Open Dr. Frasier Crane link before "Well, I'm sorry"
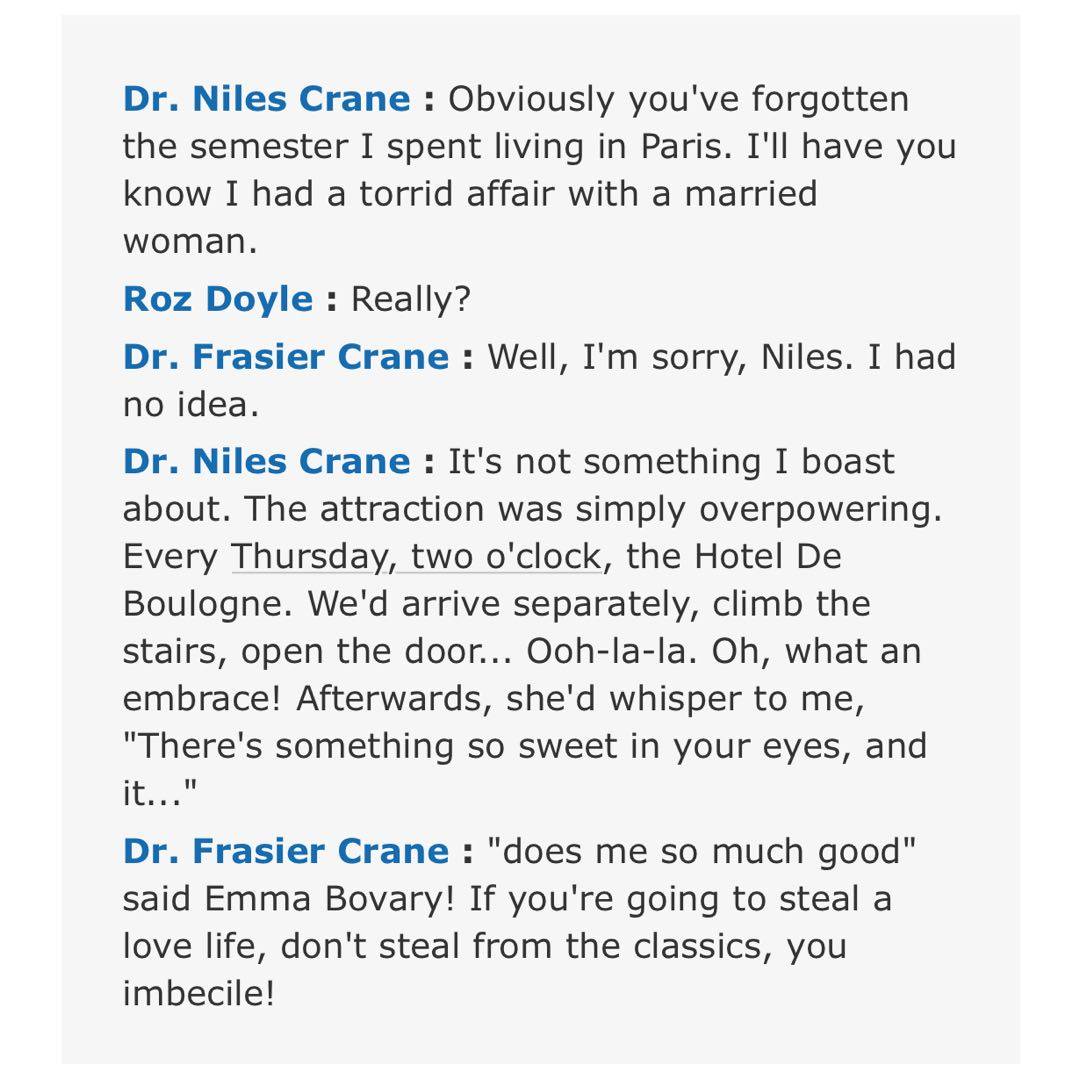 tap(285, 357)
